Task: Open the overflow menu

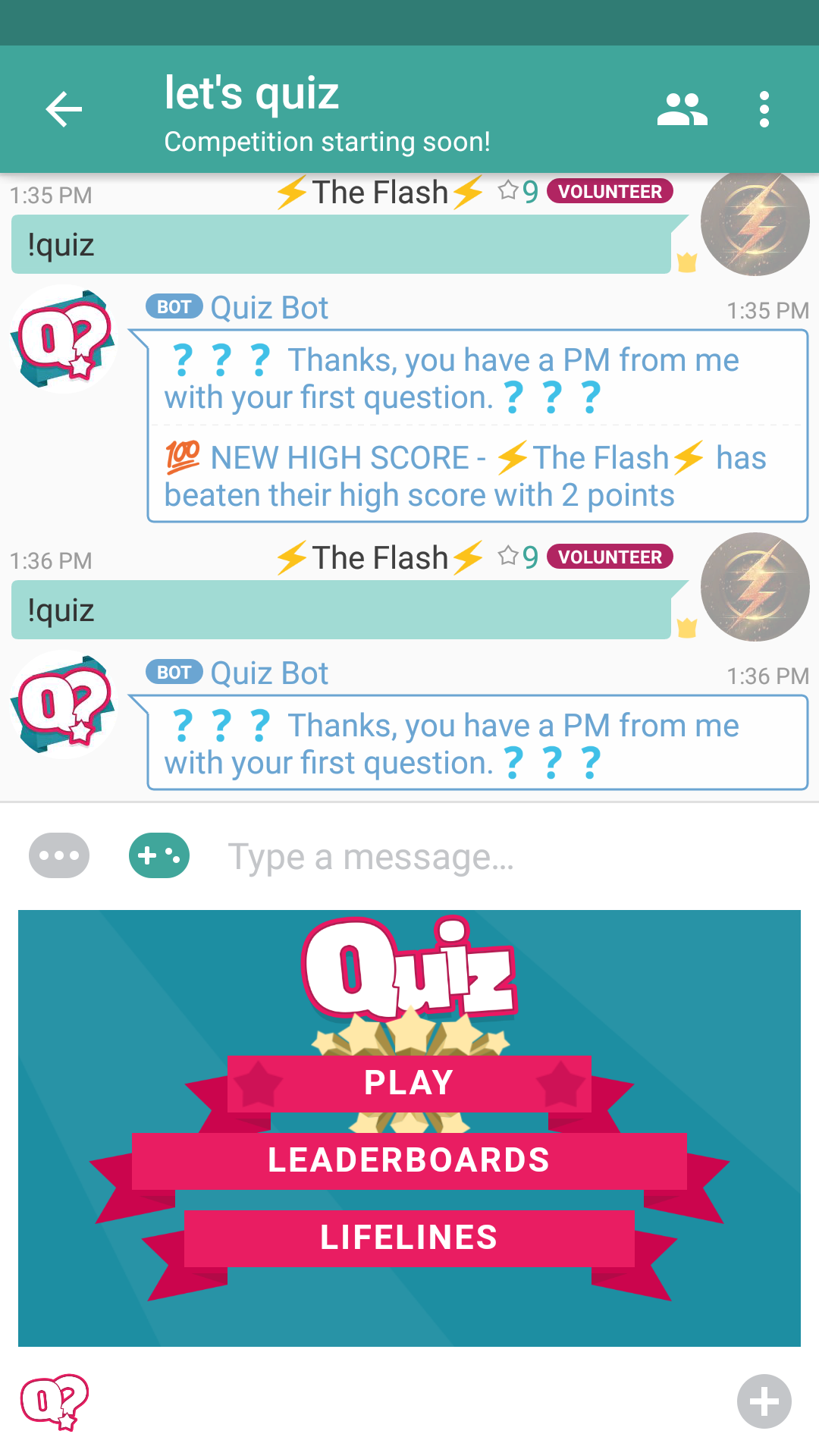Action: click(x=764, y=109)
